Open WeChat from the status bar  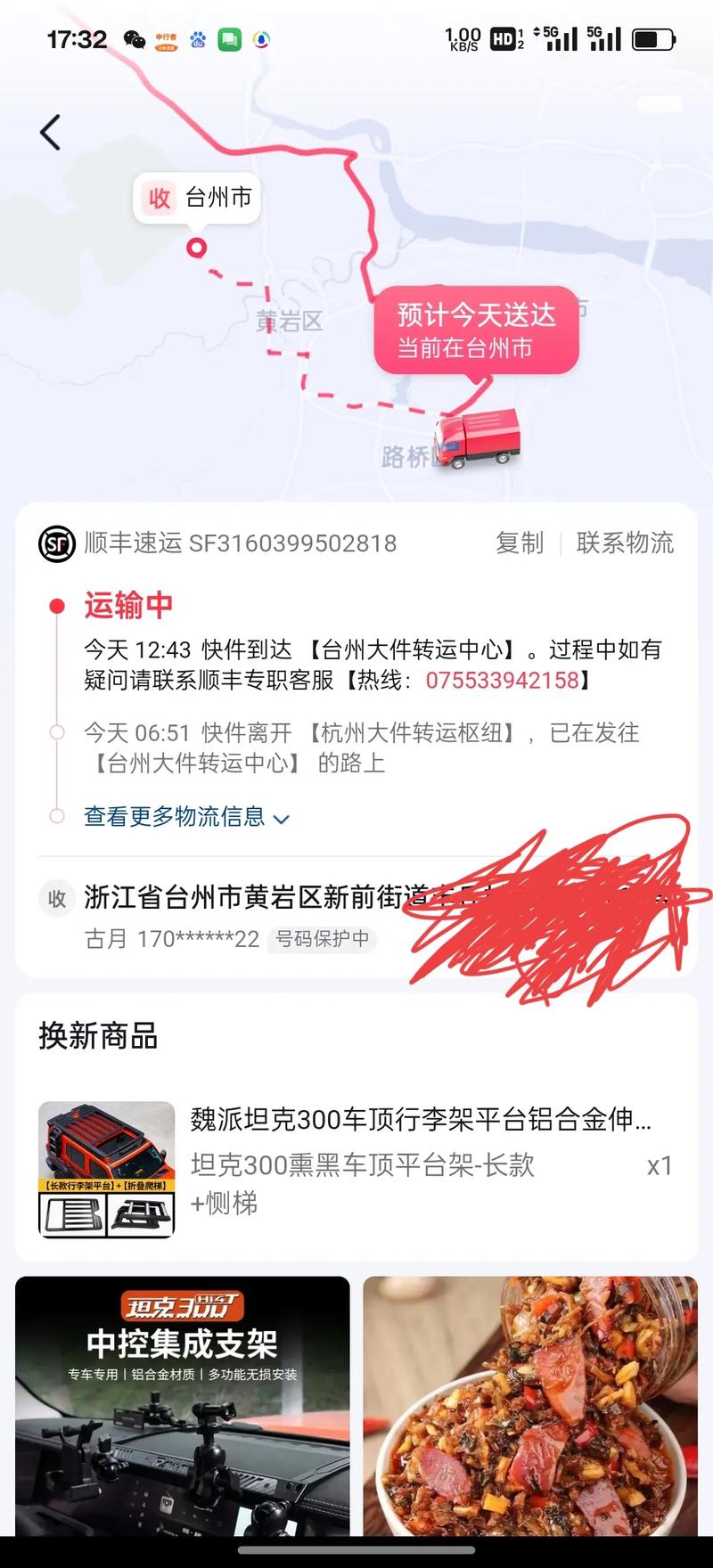[135, 38]
